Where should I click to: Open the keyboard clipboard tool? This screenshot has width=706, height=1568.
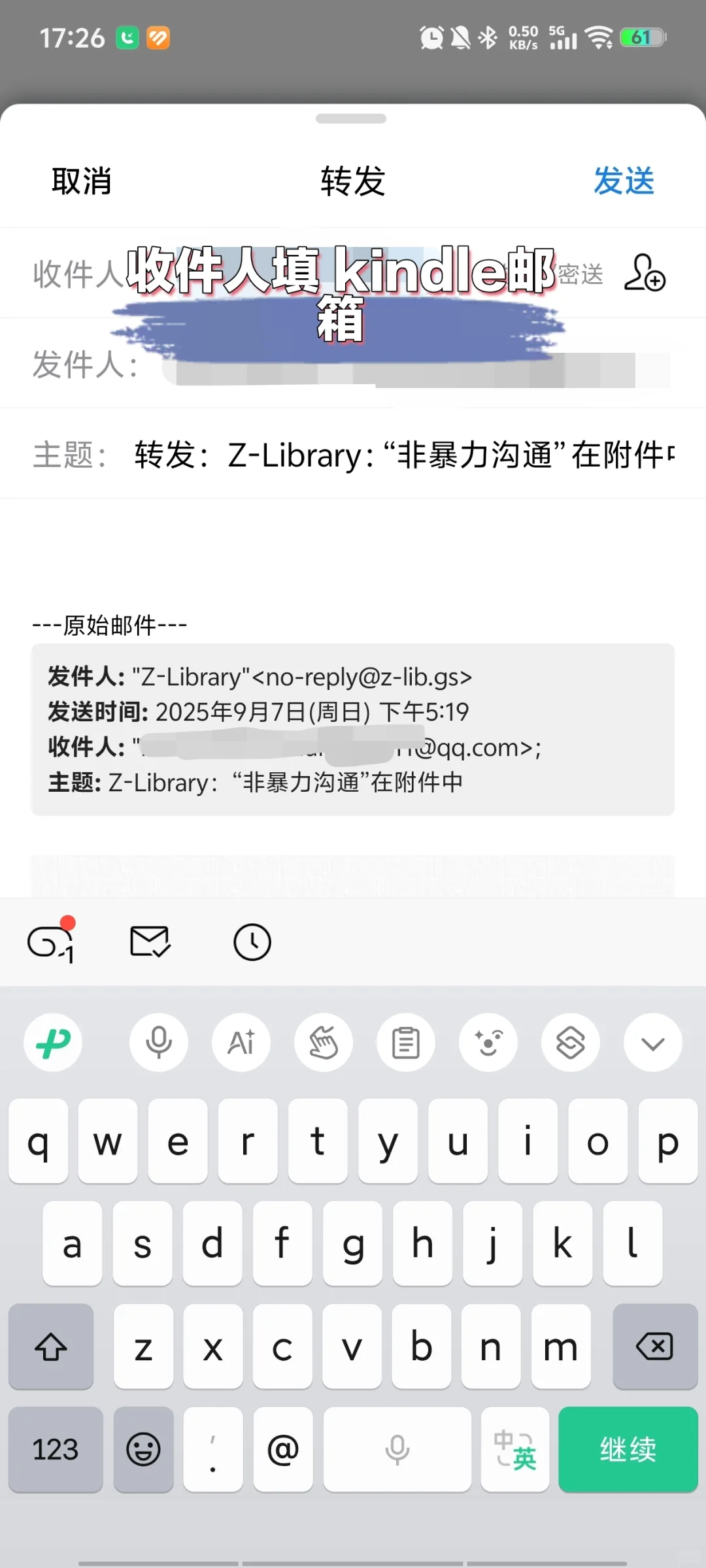click(406, 1042)
